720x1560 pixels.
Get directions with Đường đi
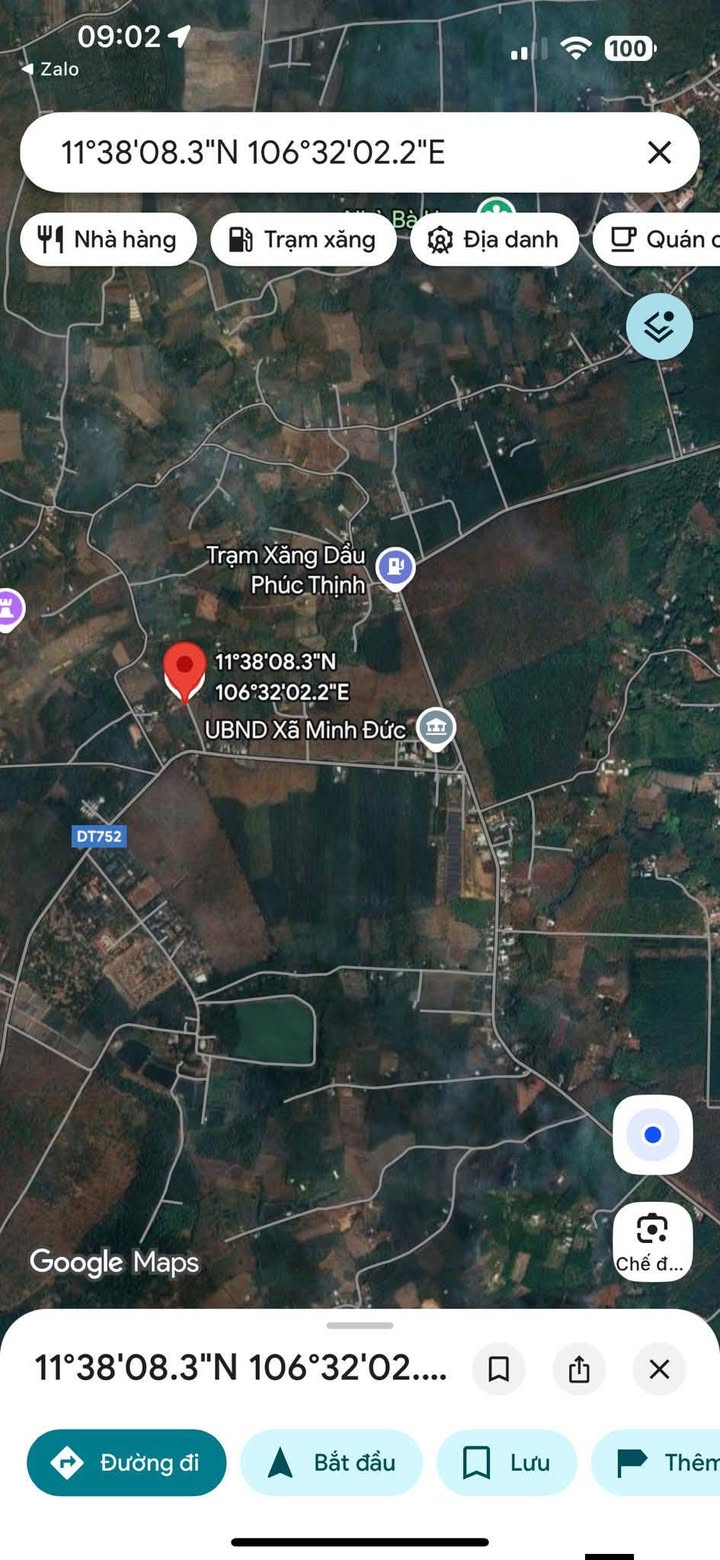[x=127, y=1463]
